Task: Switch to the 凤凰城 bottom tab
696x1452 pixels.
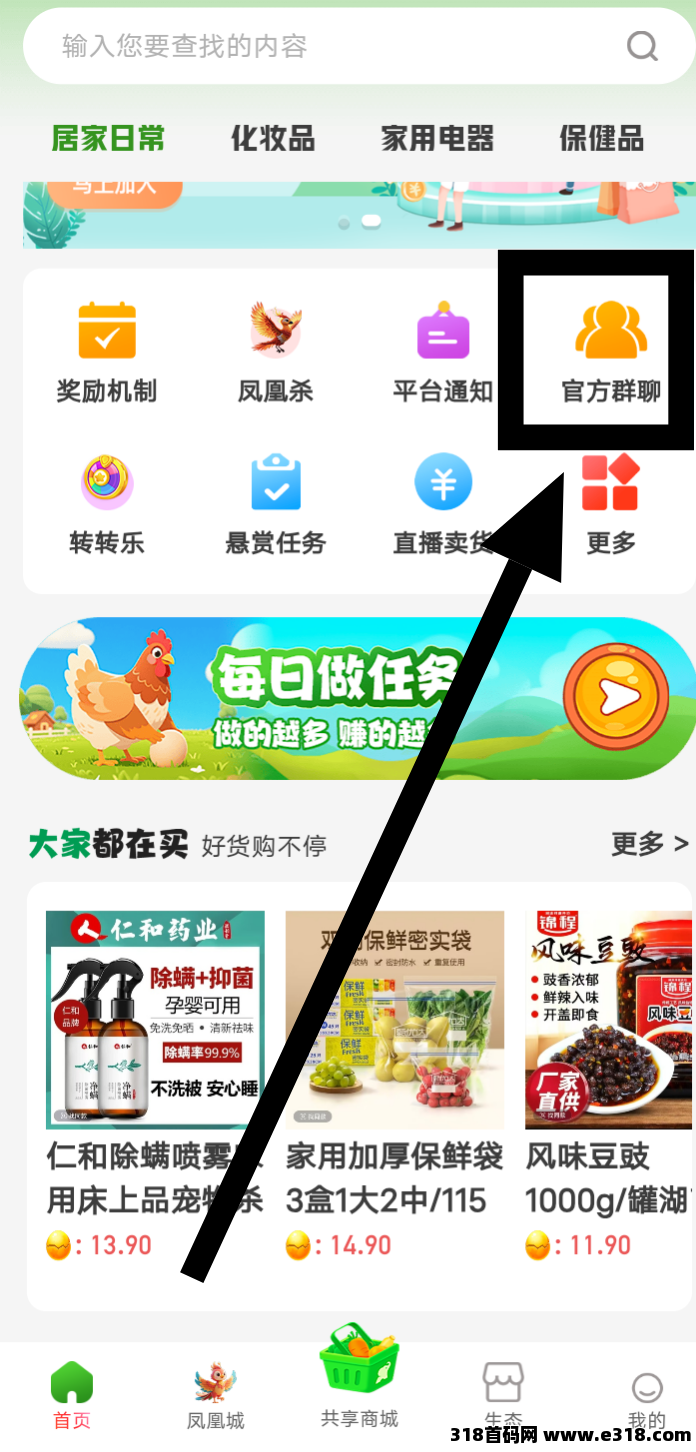Action: tap(215, 1397)
